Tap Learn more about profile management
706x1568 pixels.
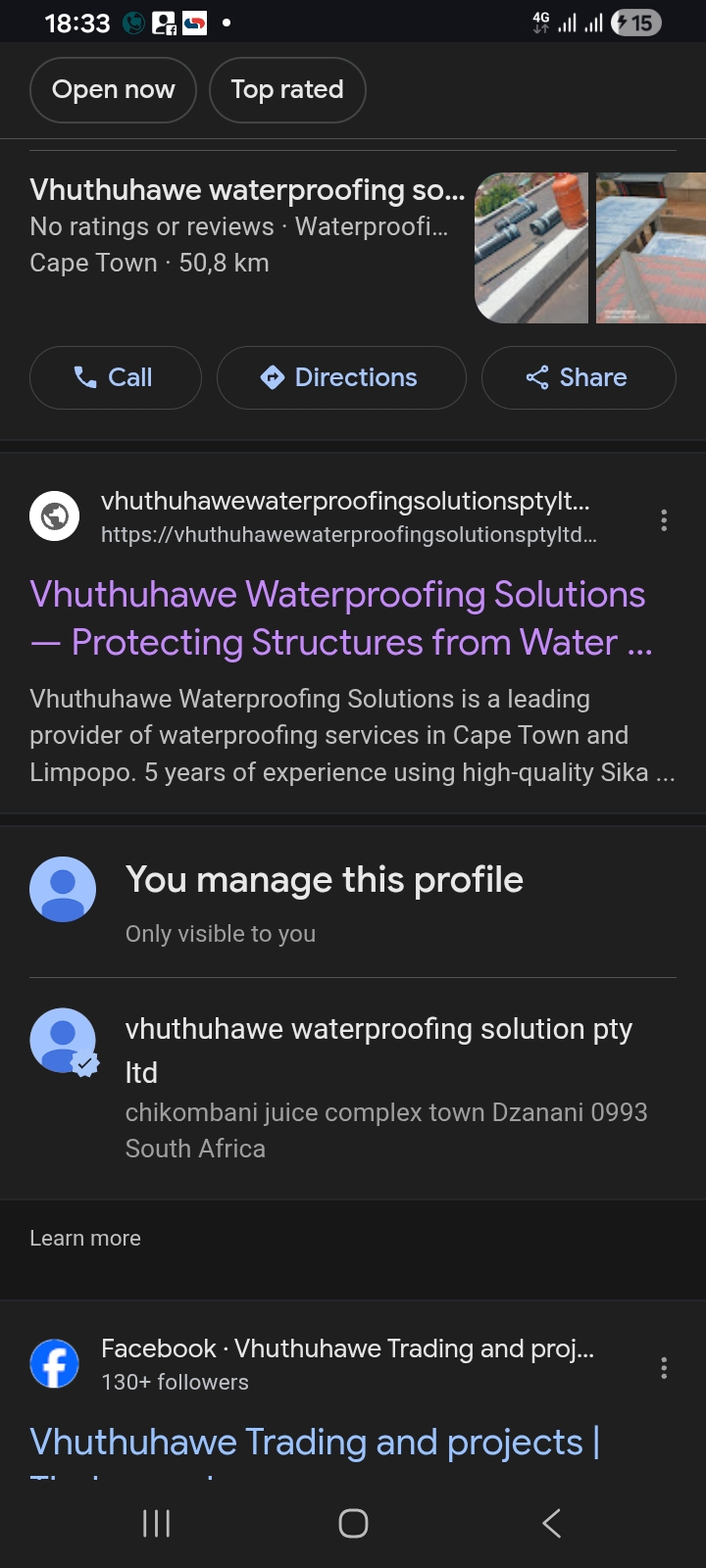(85, 1239)
